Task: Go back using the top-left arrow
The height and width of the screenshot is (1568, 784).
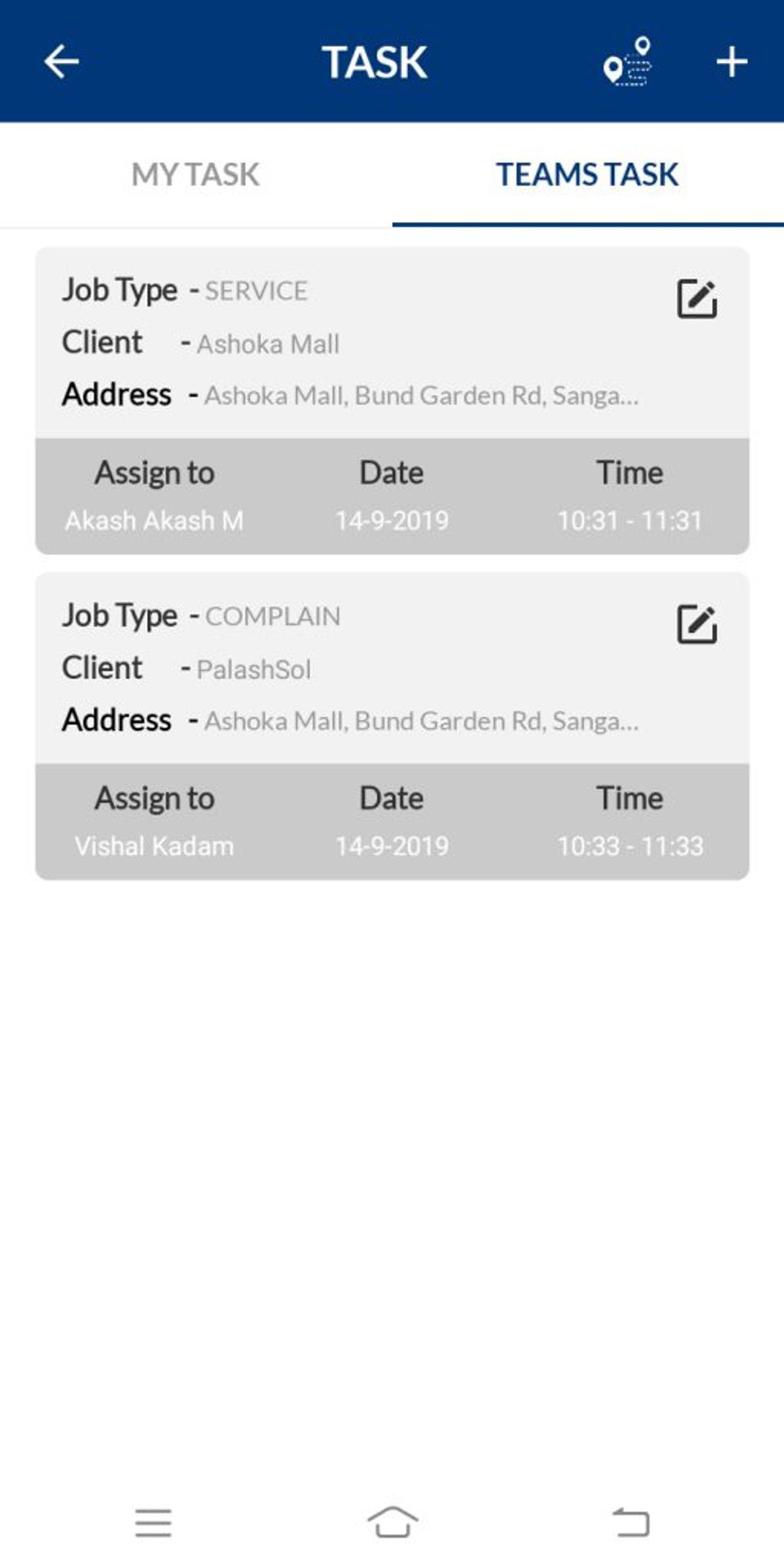Action: [61, 61]
